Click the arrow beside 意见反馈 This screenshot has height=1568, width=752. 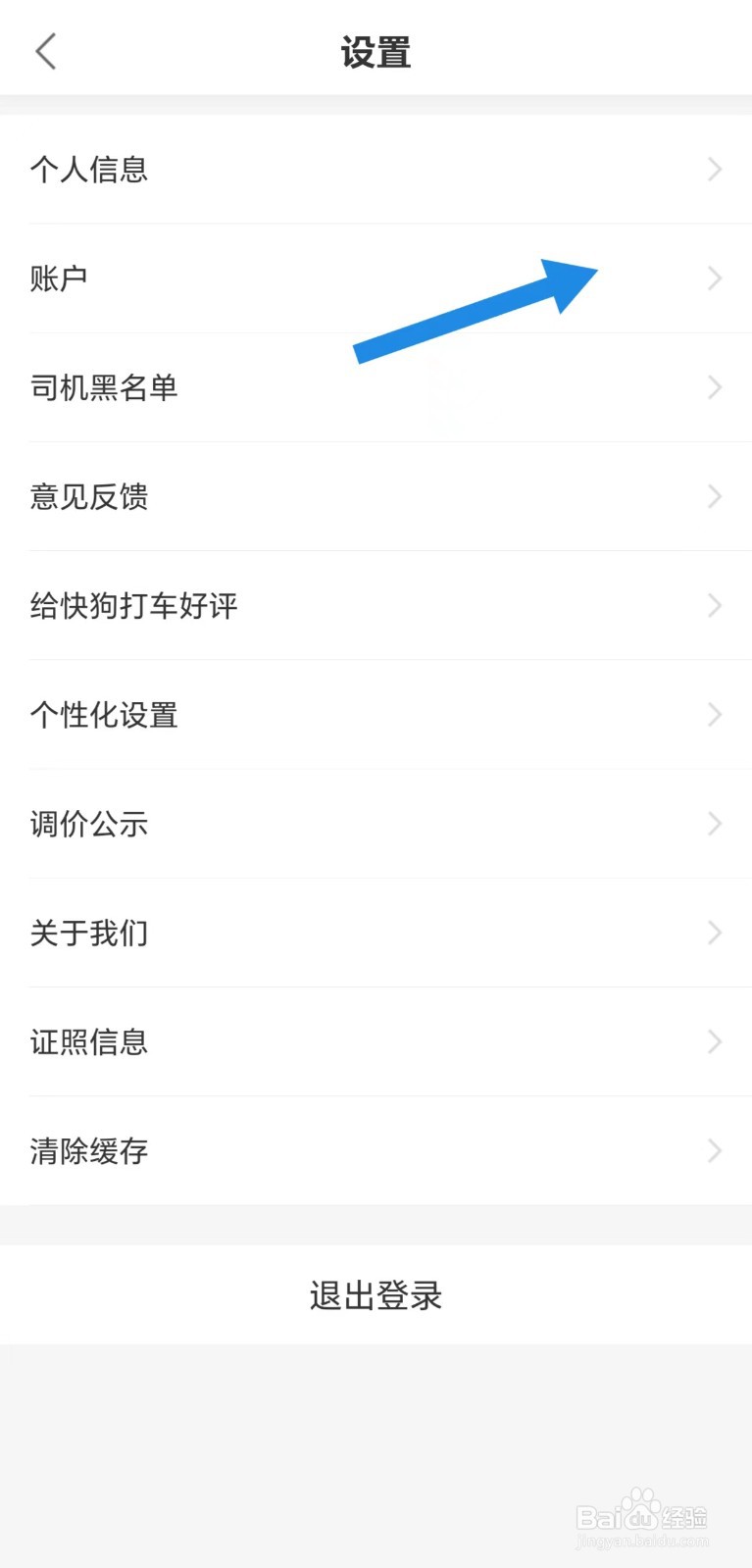coord(715,496)
